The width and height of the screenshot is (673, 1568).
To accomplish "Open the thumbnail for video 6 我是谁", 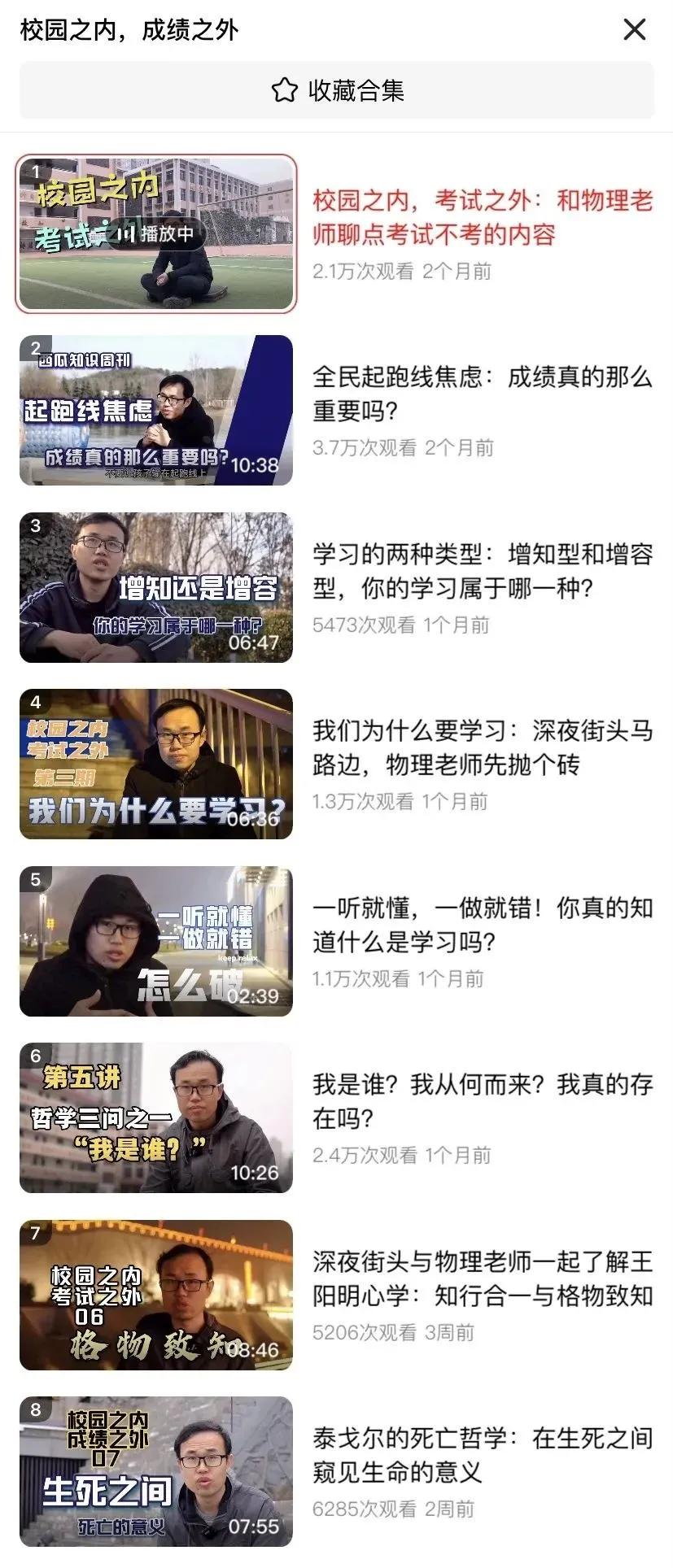I will pyautogui.click(x=156, y=1118).
